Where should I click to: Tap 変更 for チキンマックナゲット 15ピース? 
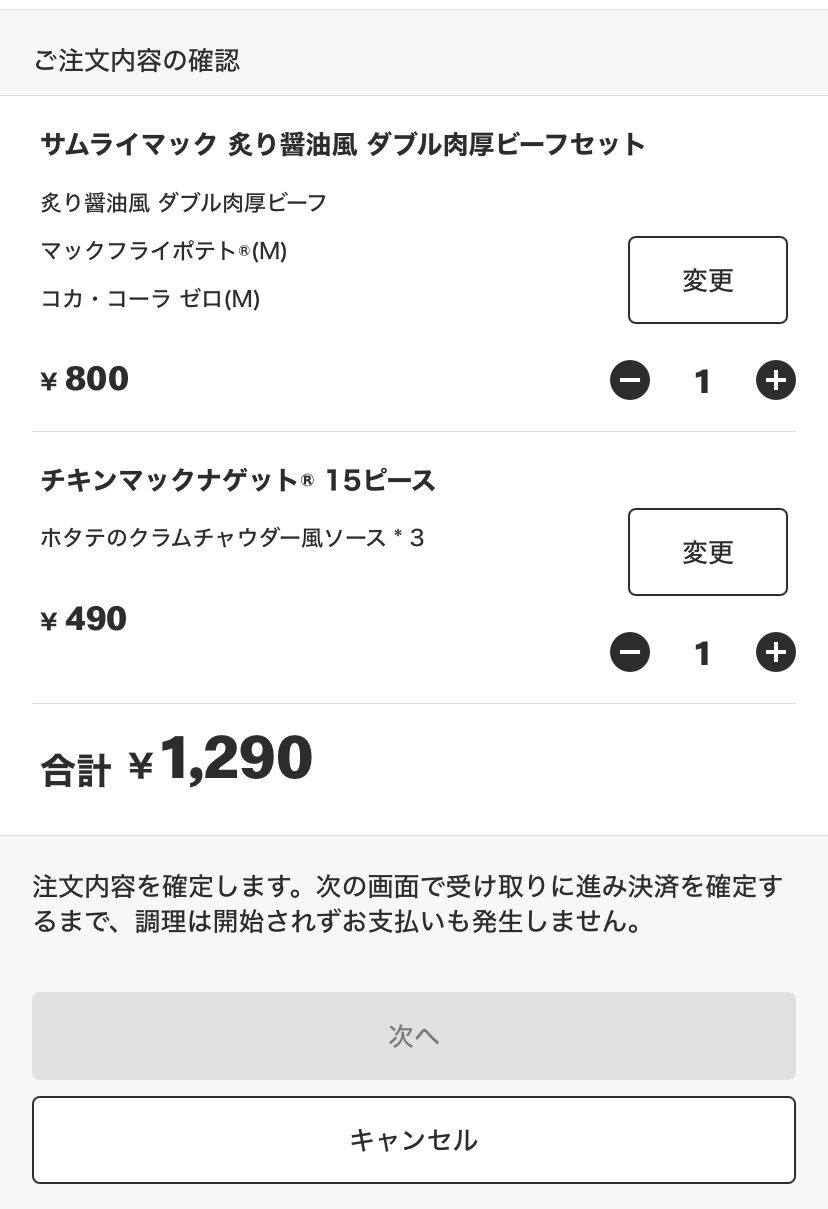tap(708, 552)
